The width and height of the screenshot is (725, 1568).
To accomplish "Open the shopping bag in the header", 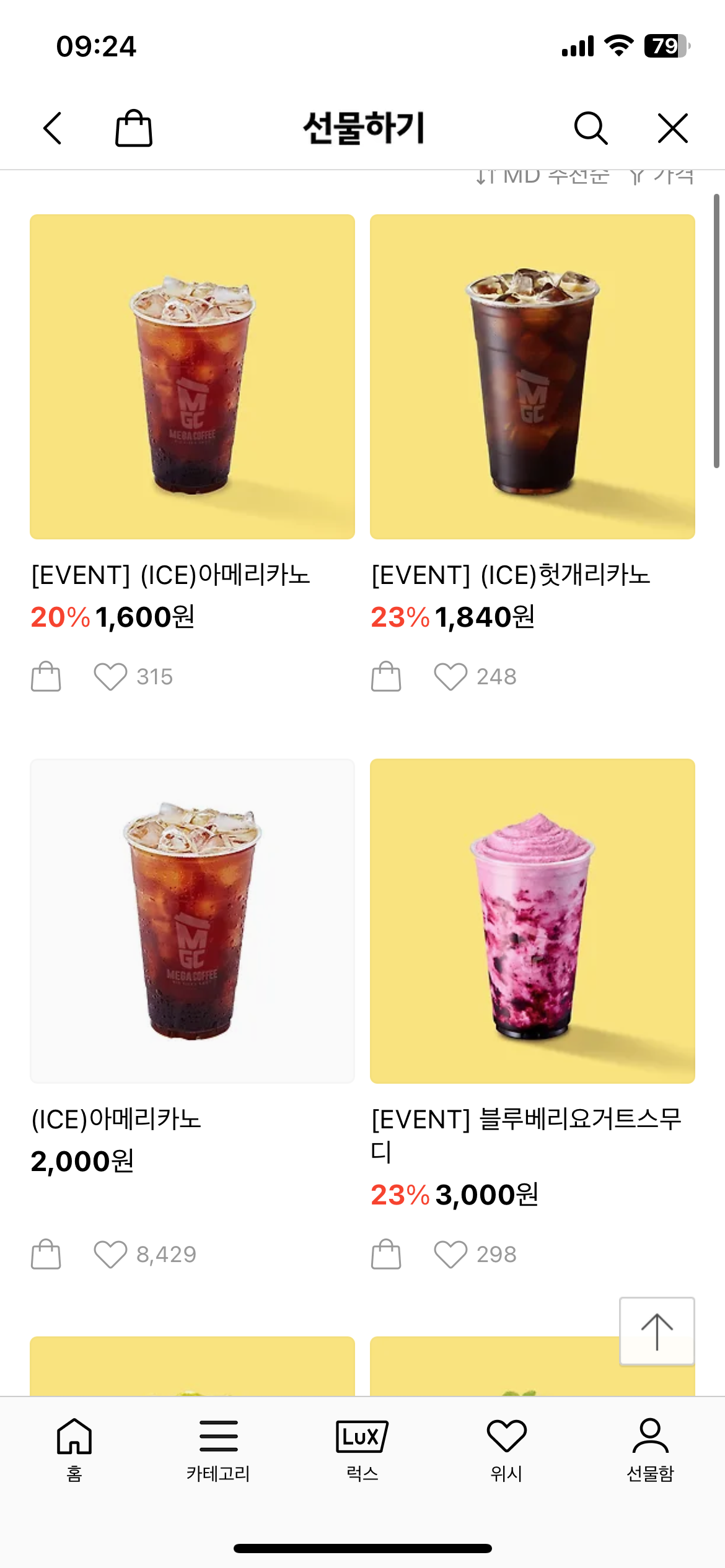I will point(133,128).
